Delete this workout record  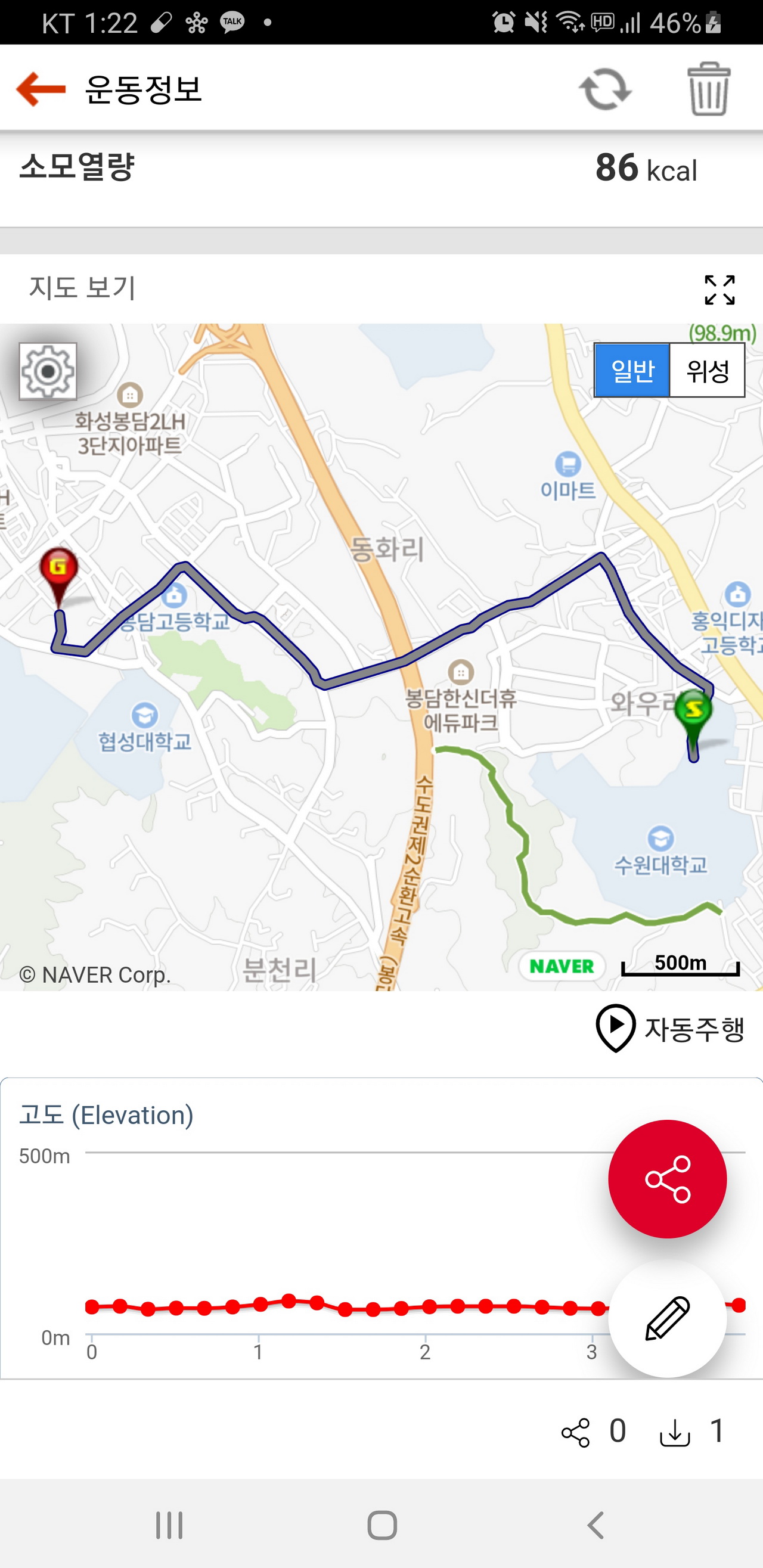point(708,89)
